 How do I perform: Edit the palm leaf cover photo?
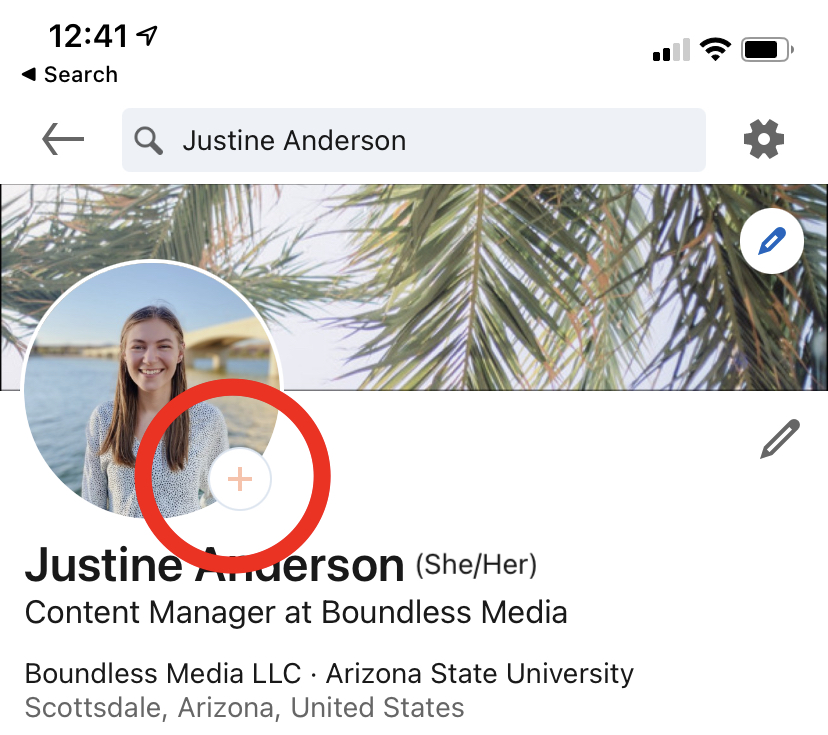click(771, 241)
